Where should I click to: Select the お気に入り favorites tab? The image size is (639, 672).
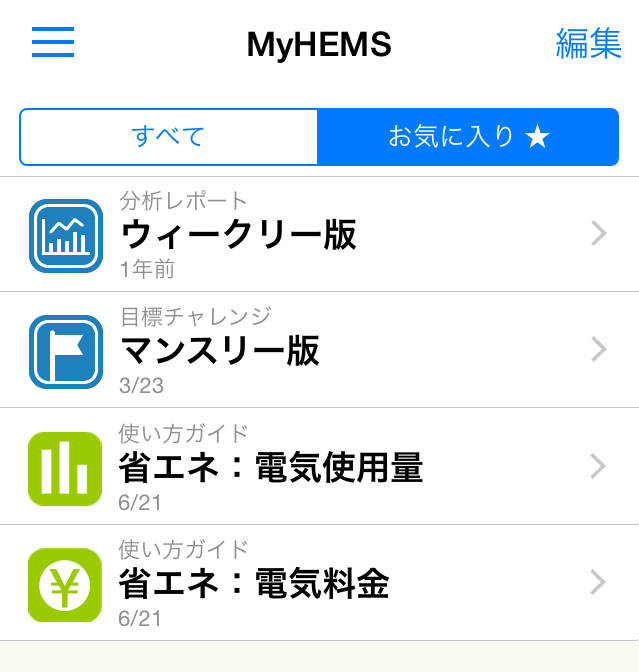coord(468,137)
